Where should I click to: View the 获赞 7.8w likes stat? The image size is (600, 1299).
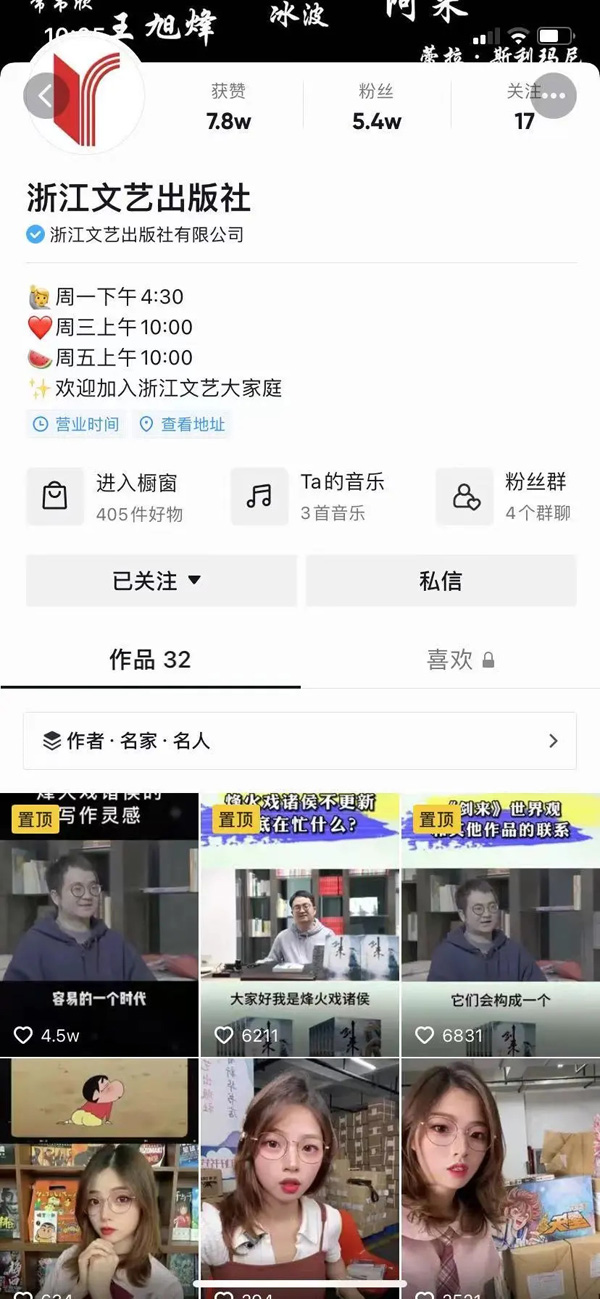coord(228,107)
